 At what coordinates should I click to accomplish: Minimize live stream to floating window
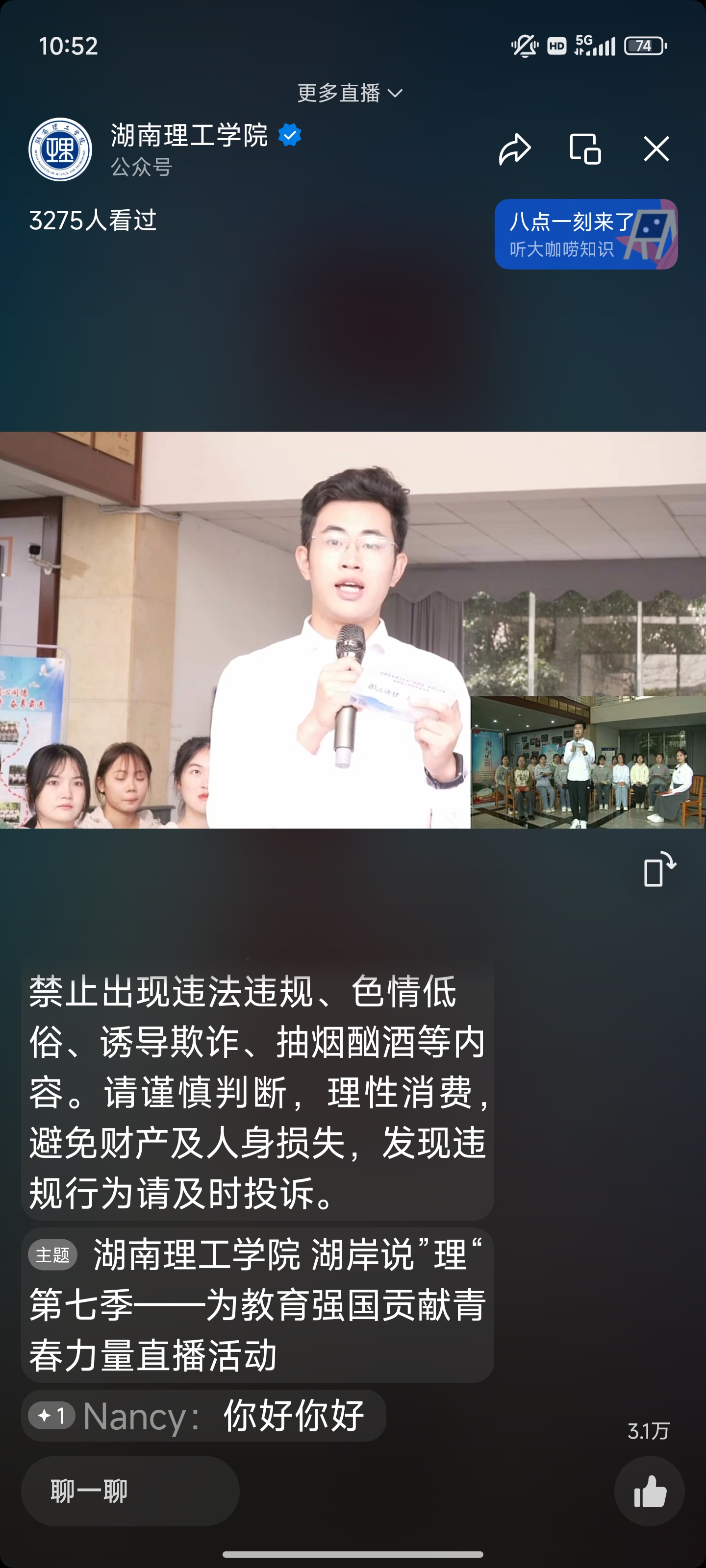click(585, 149)
